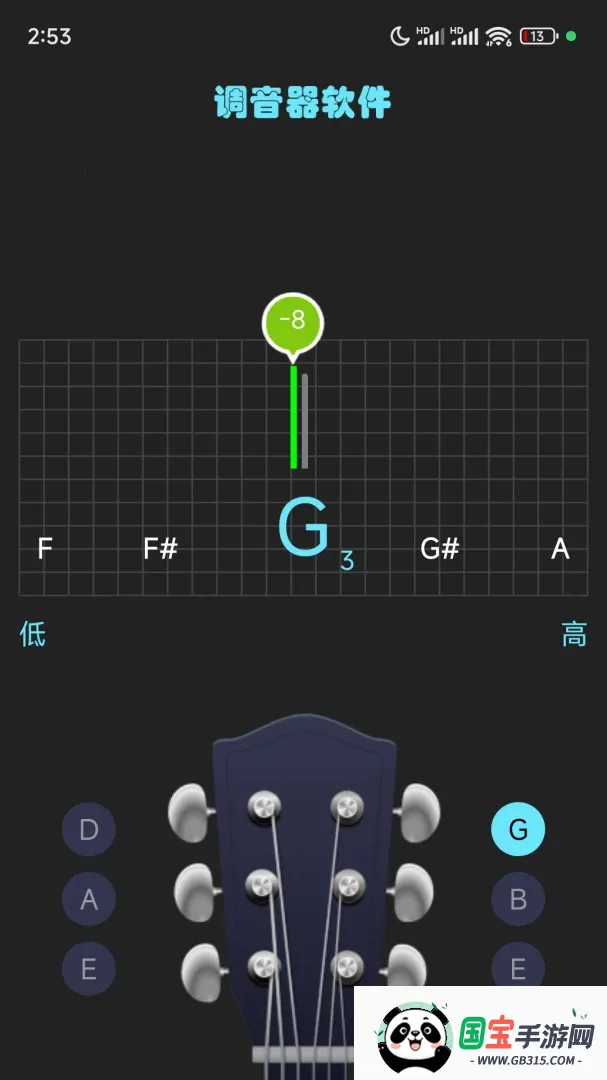Select the A string button

click(89, 899)
